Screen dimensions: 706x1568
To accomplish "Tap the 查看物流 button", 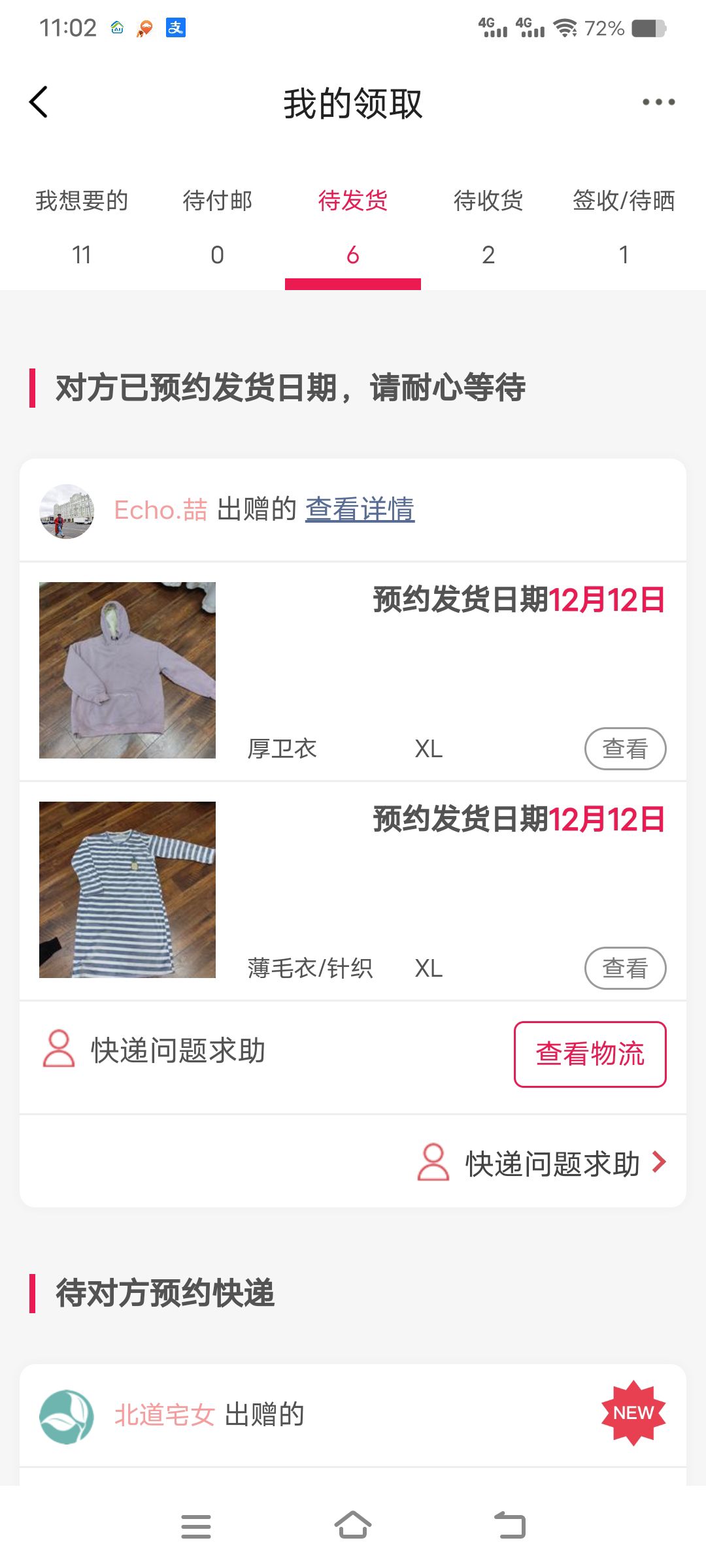I will click(590, 1054).
